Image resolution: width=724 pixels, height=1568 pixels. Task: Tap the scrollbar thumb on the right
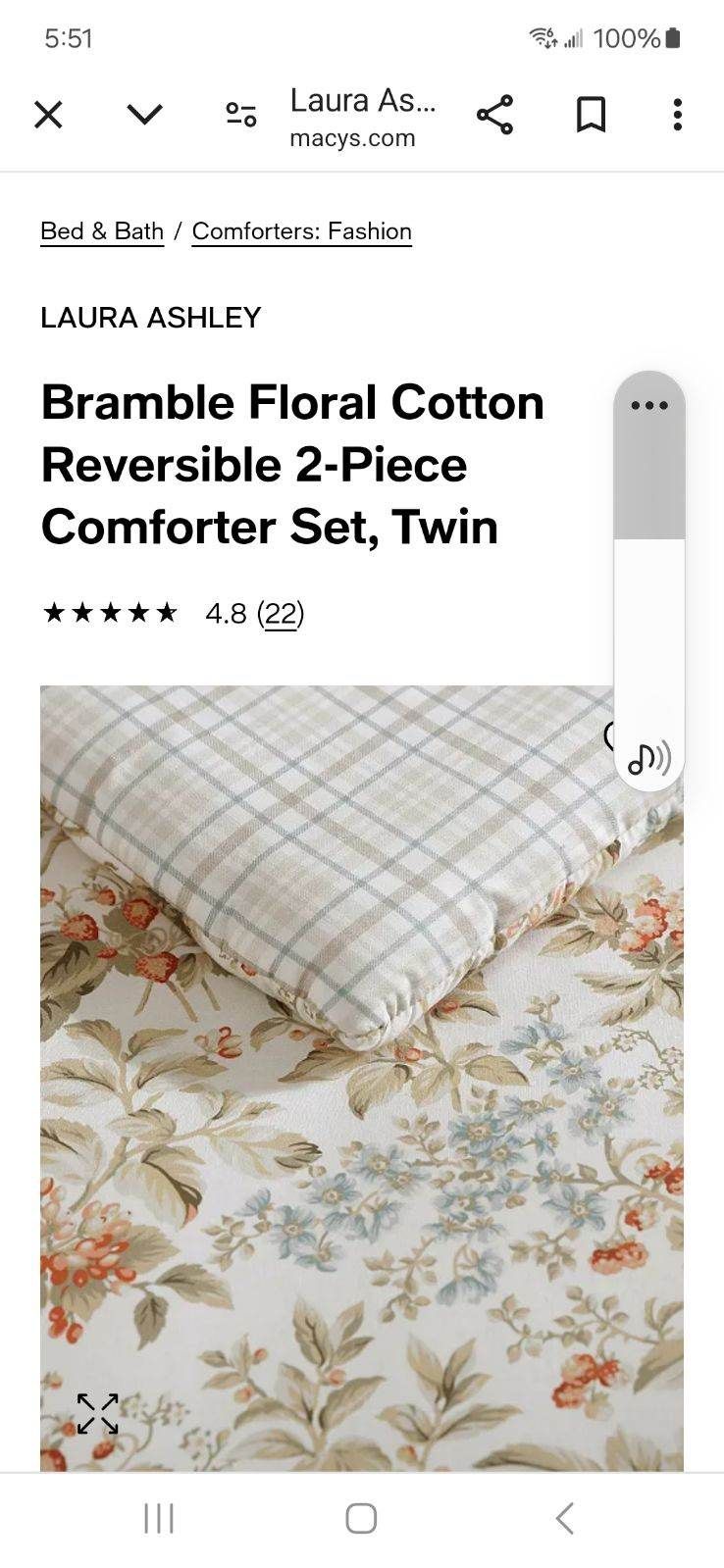coord(648,461)
